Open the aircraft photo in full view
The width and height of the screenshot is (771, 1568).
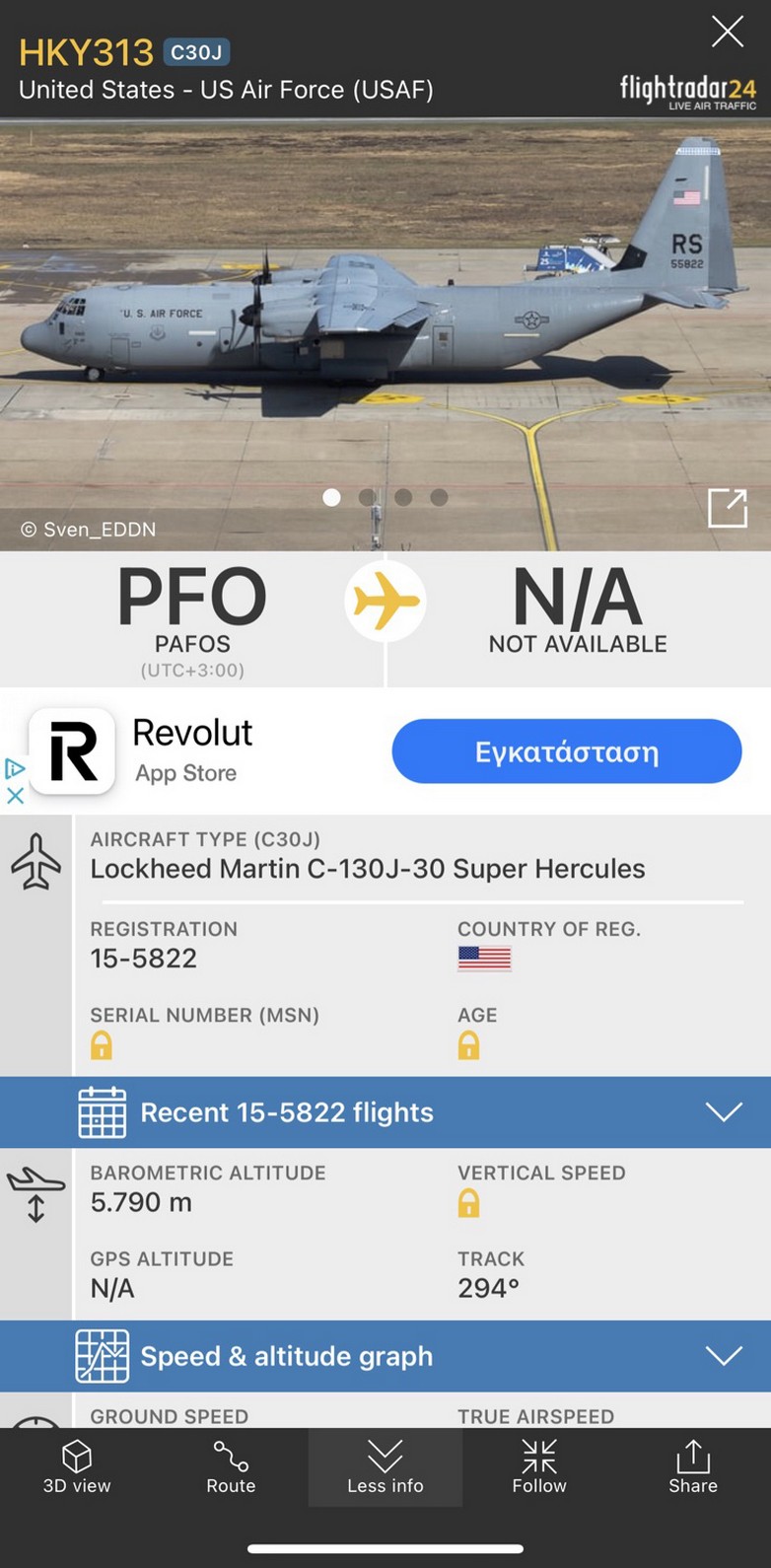point(728,508)
